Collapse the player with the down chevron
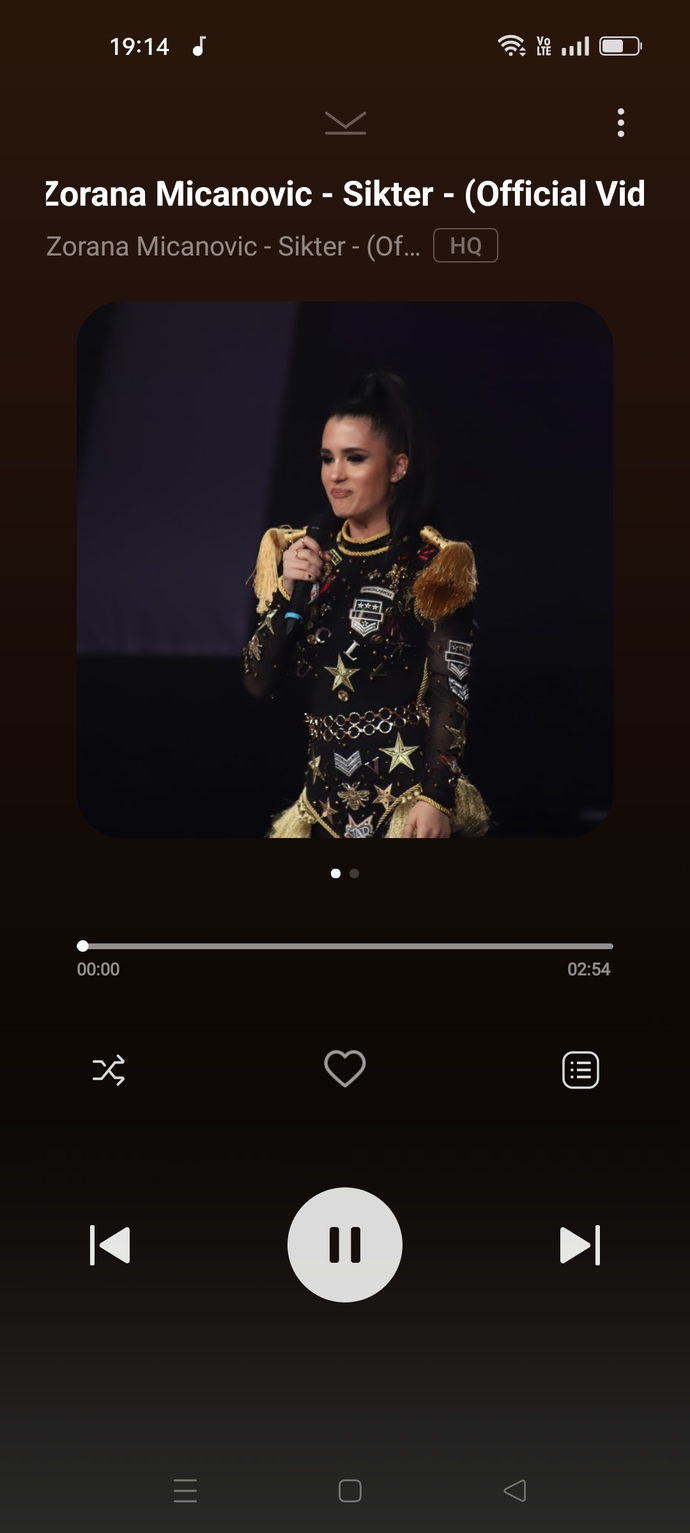The width and height of the screenshot is (690, 1533). pyautogui.click(x=345, y=123)
